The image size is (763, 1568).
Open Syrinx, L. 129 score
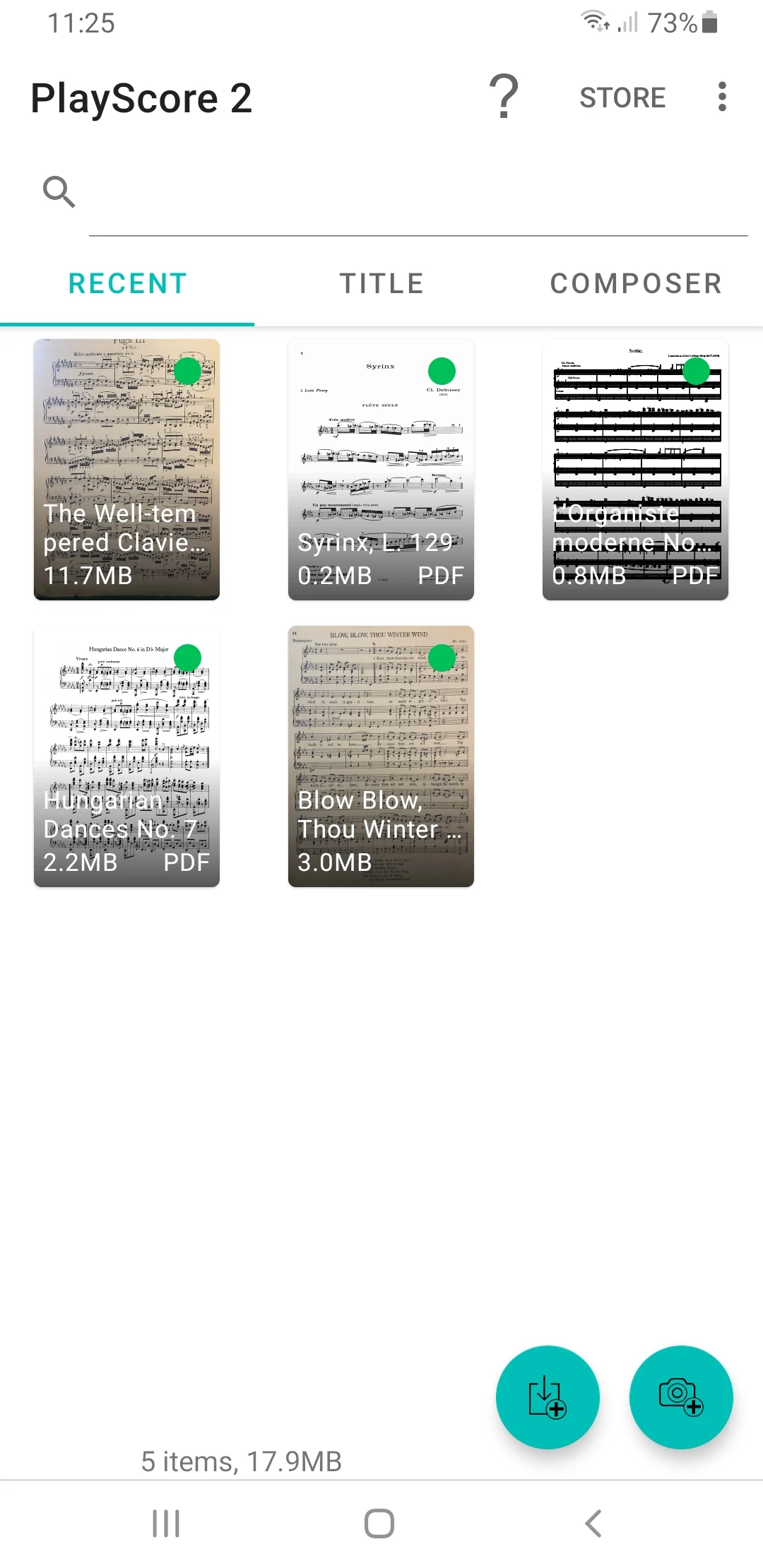[381, 470]
